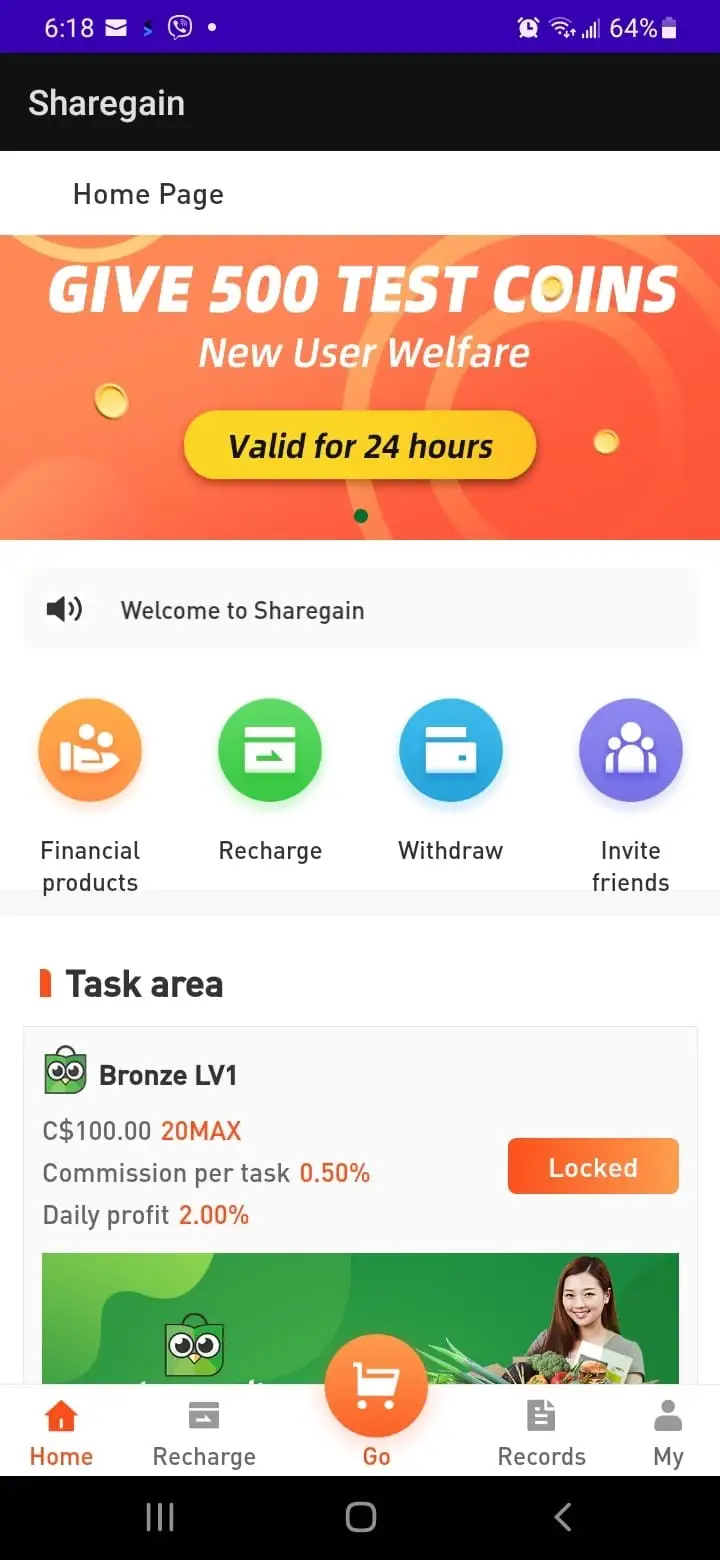This screenshot has width=720, height=1560.
Task: Switch to the Recharge tab in bottom bar
Action: (x=204, y=1432)
